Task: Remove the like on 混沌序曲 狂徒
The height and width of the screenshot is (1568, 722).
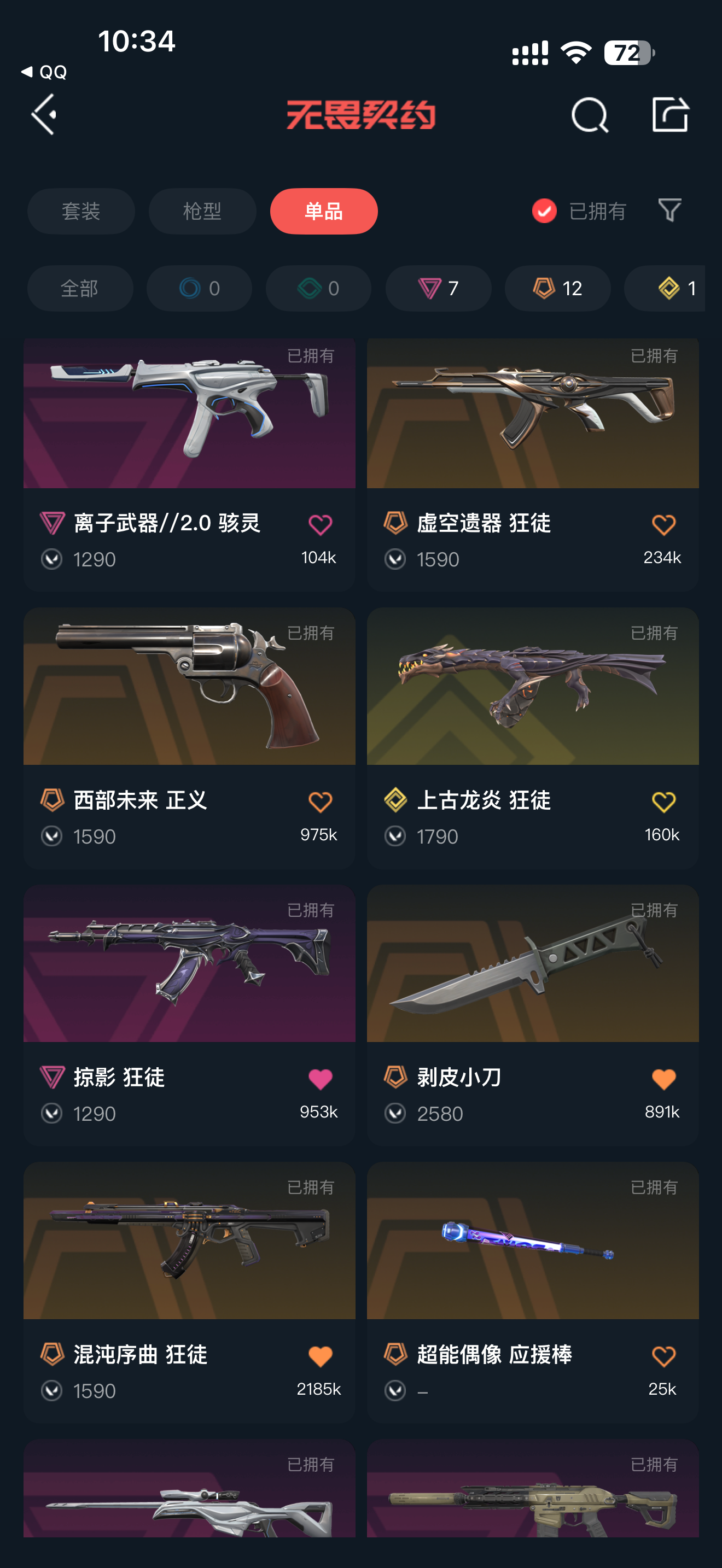Action: pos(320,1356)
